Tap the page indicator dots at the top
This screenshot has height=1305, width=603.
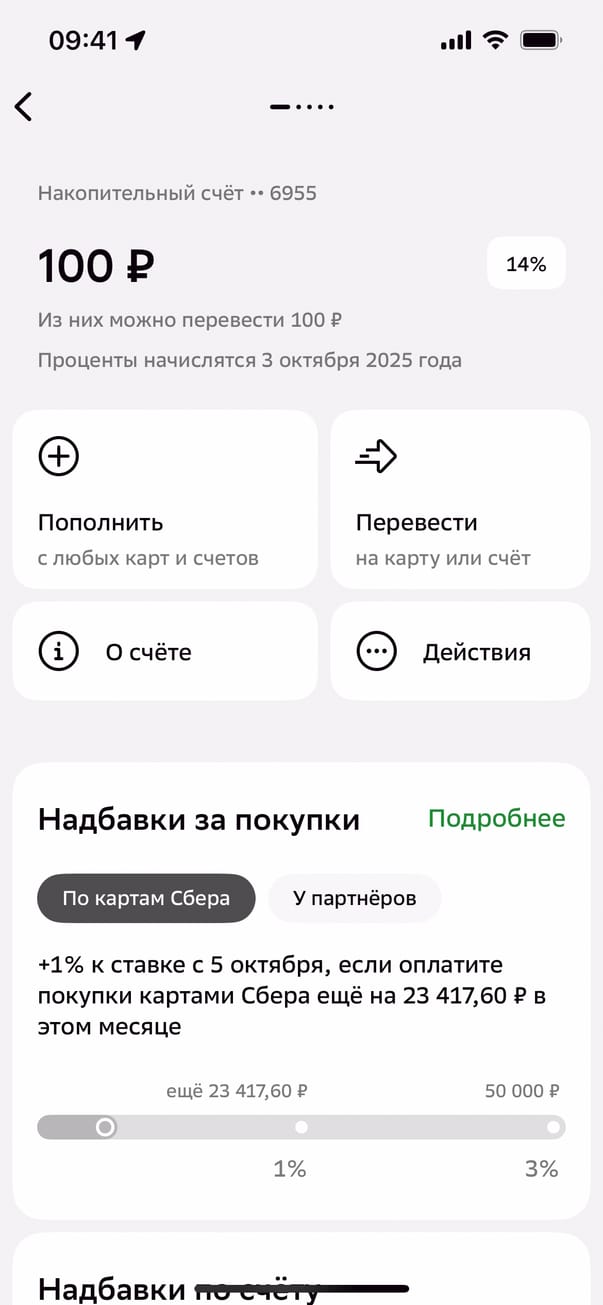(302, 106)
